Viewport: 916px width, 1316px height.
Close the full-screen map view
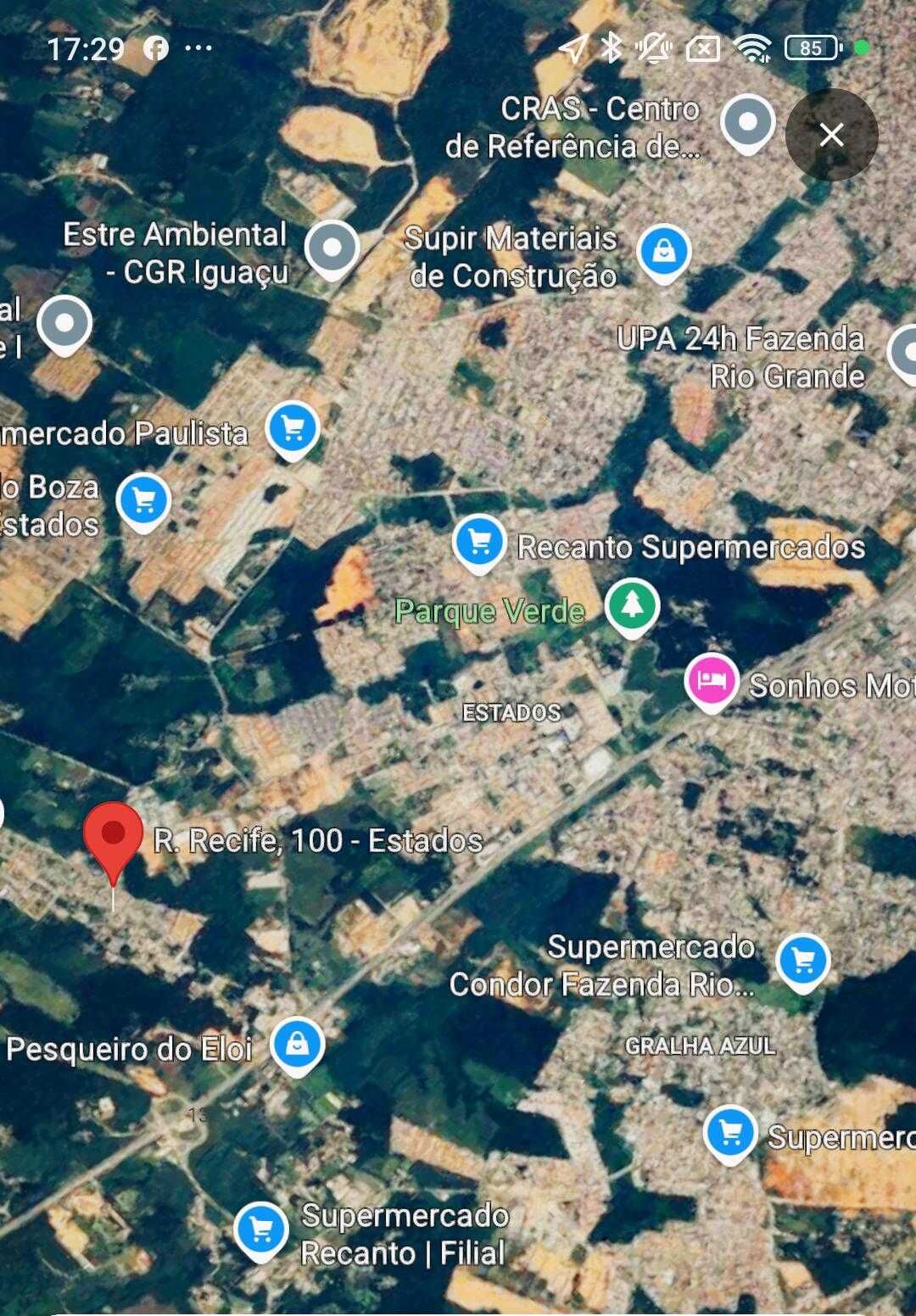click(x=831, y=135)
